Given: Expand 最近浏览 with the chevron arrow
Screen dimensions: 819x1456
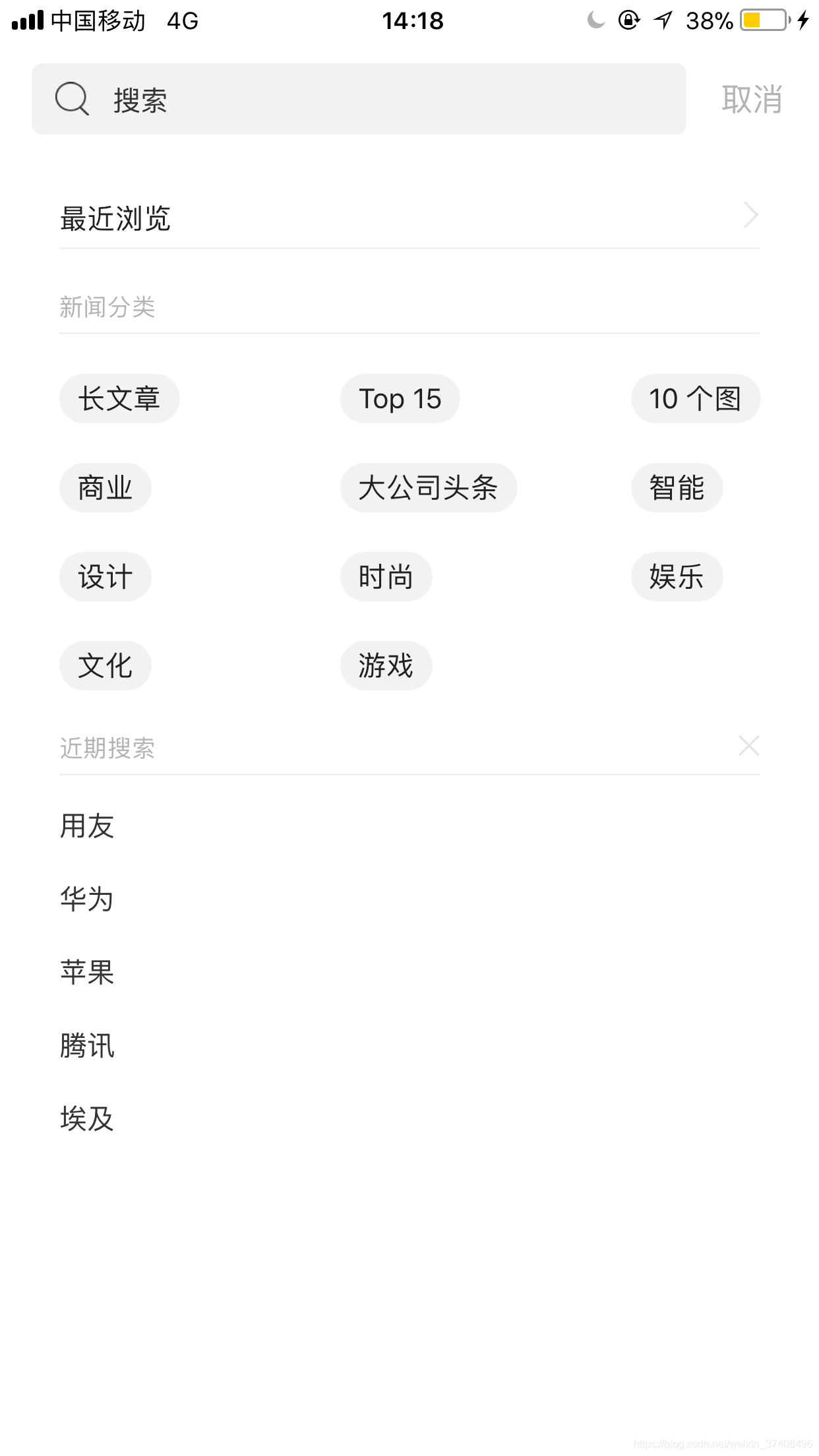Looking at the screenshot, I should point(750,215).
